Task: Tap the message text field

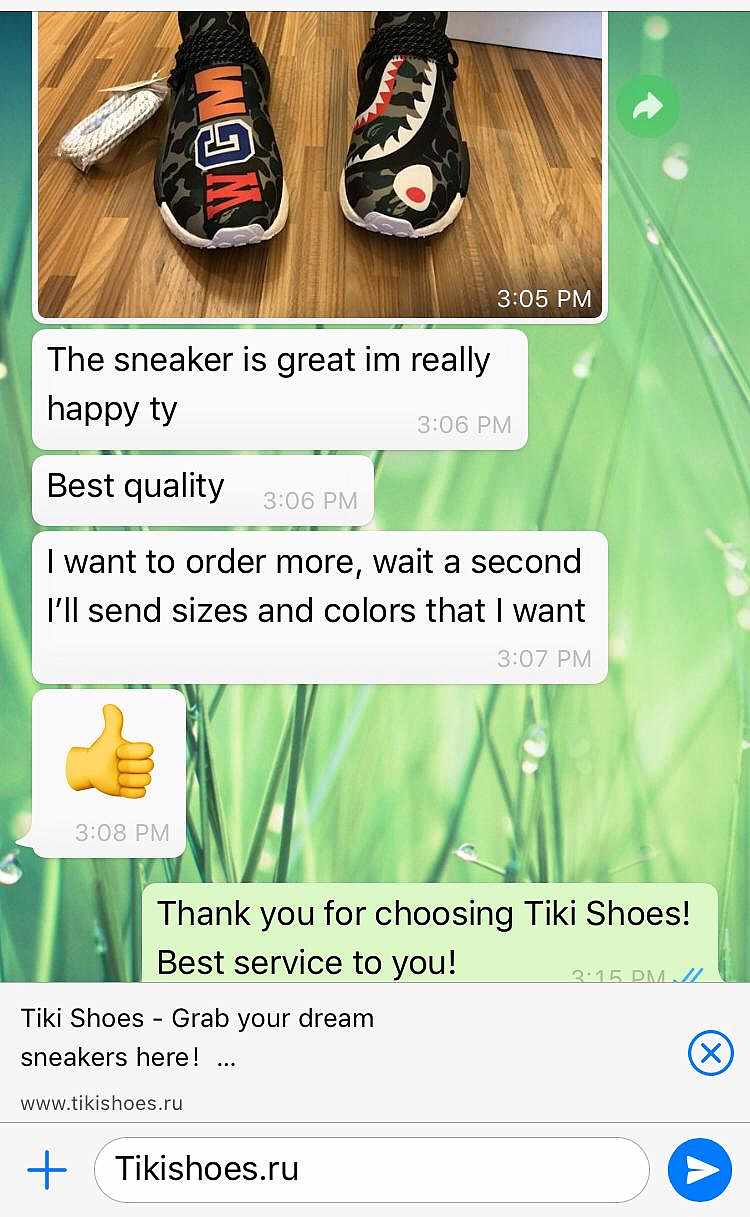Action: (x=370, y=1169)
